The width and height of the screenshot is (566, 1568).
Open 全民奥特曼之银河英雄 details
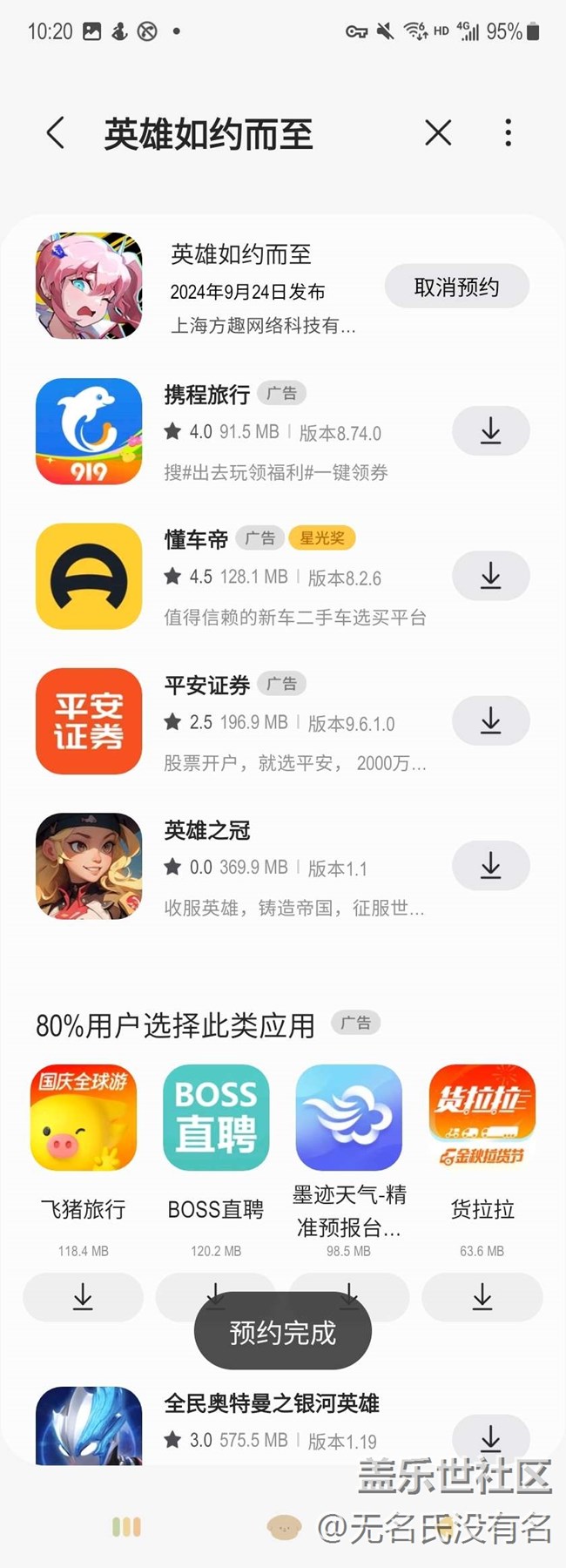tap(272, 1403)
